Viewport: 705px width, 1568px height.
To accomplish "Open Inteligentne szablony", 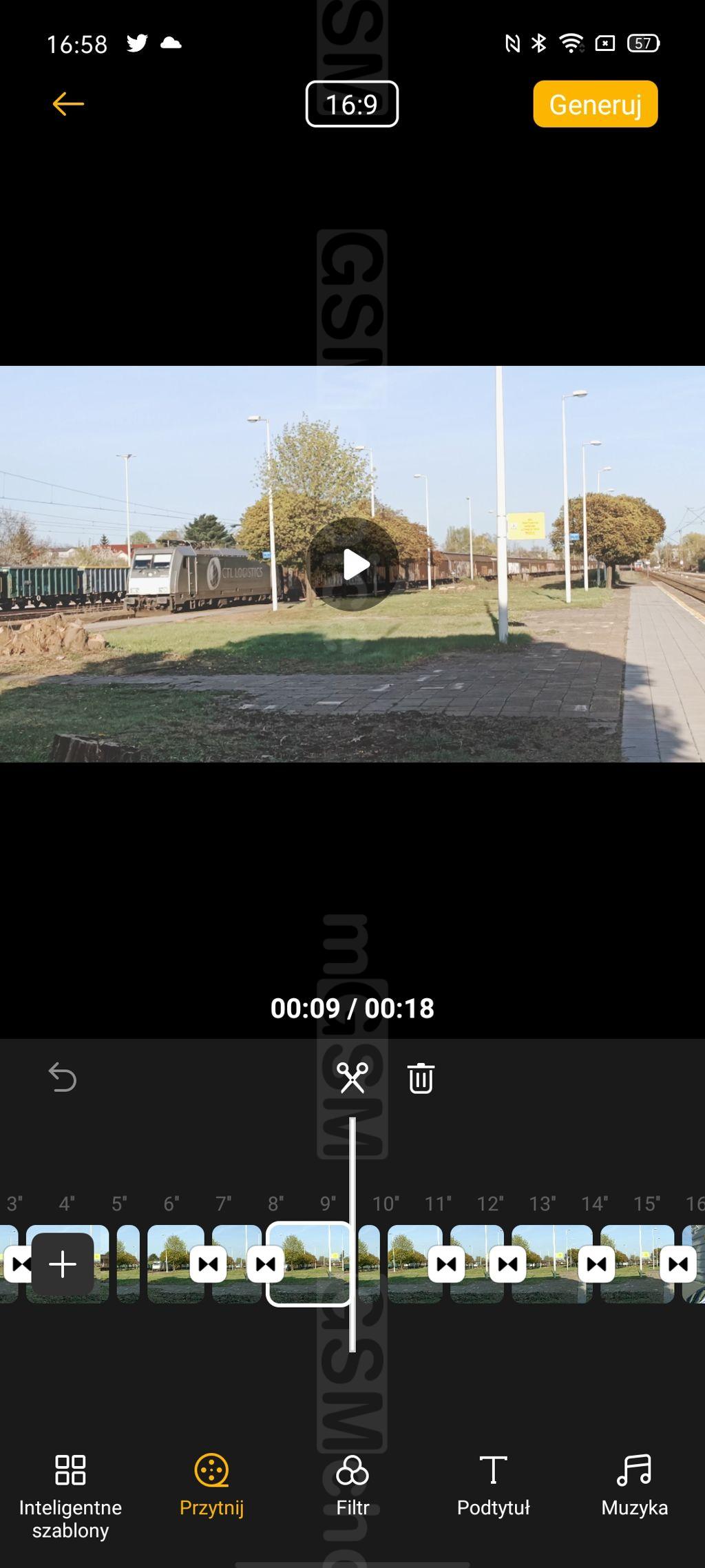I will 70,1493.
